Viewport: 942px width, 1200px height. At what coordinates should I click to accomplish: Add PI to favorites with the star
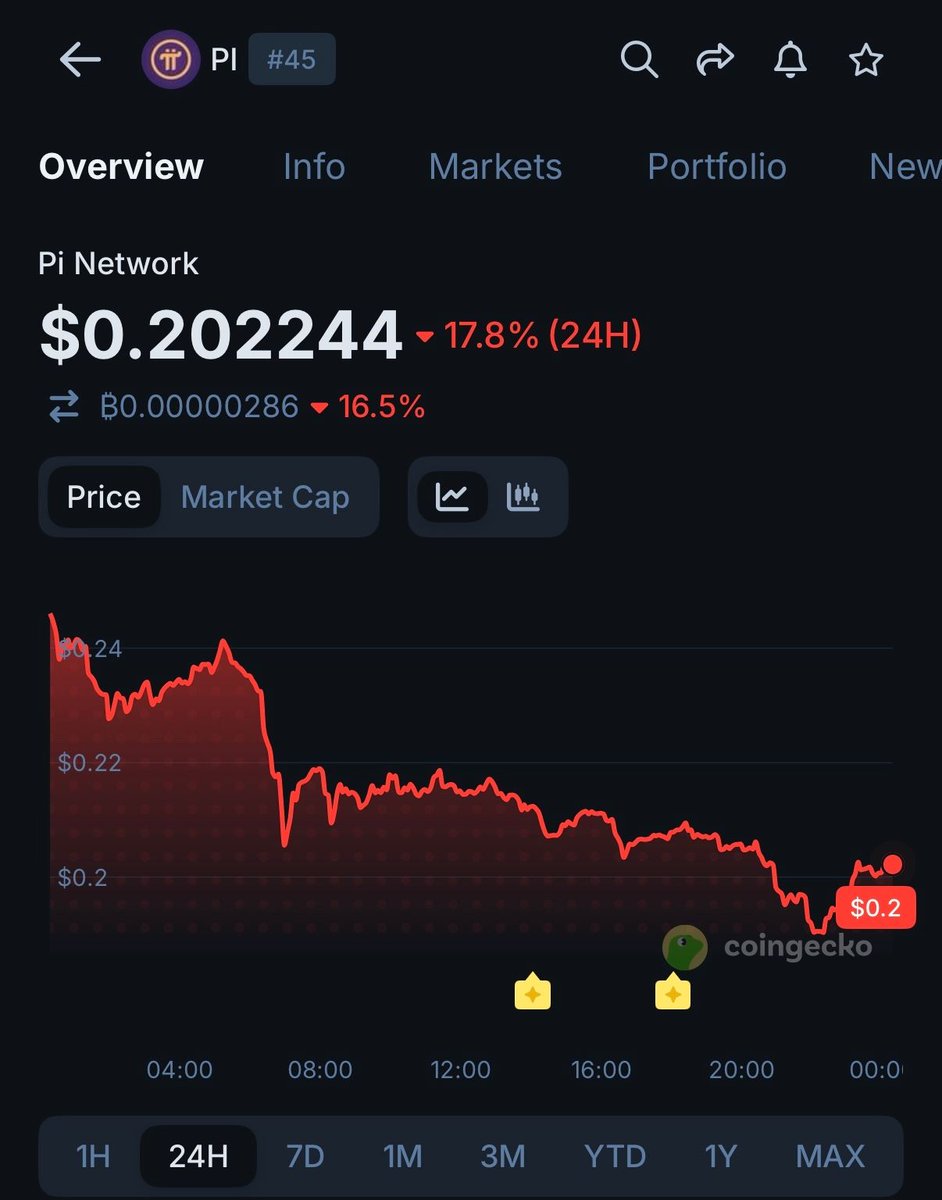866,61
